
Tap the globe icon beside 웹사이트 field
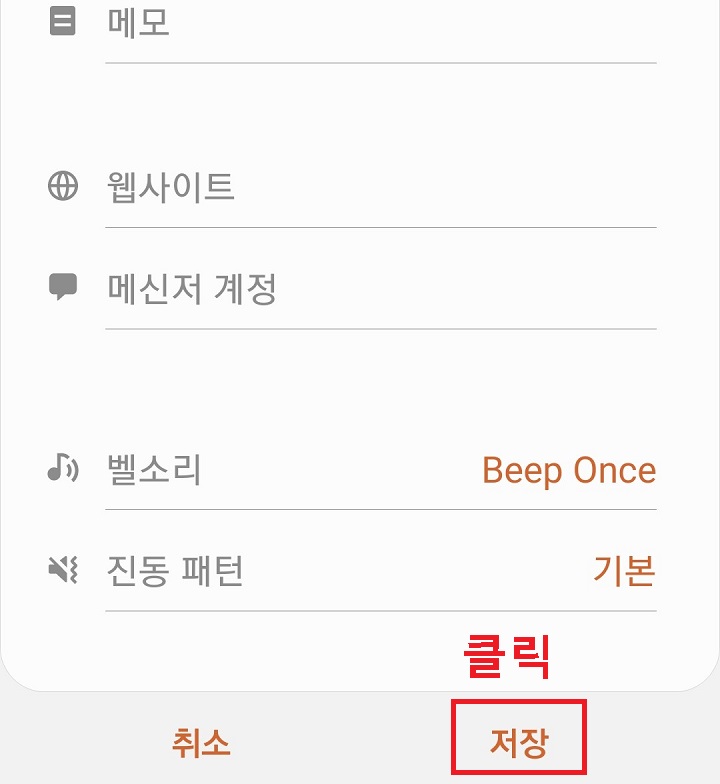coord(63,184)
